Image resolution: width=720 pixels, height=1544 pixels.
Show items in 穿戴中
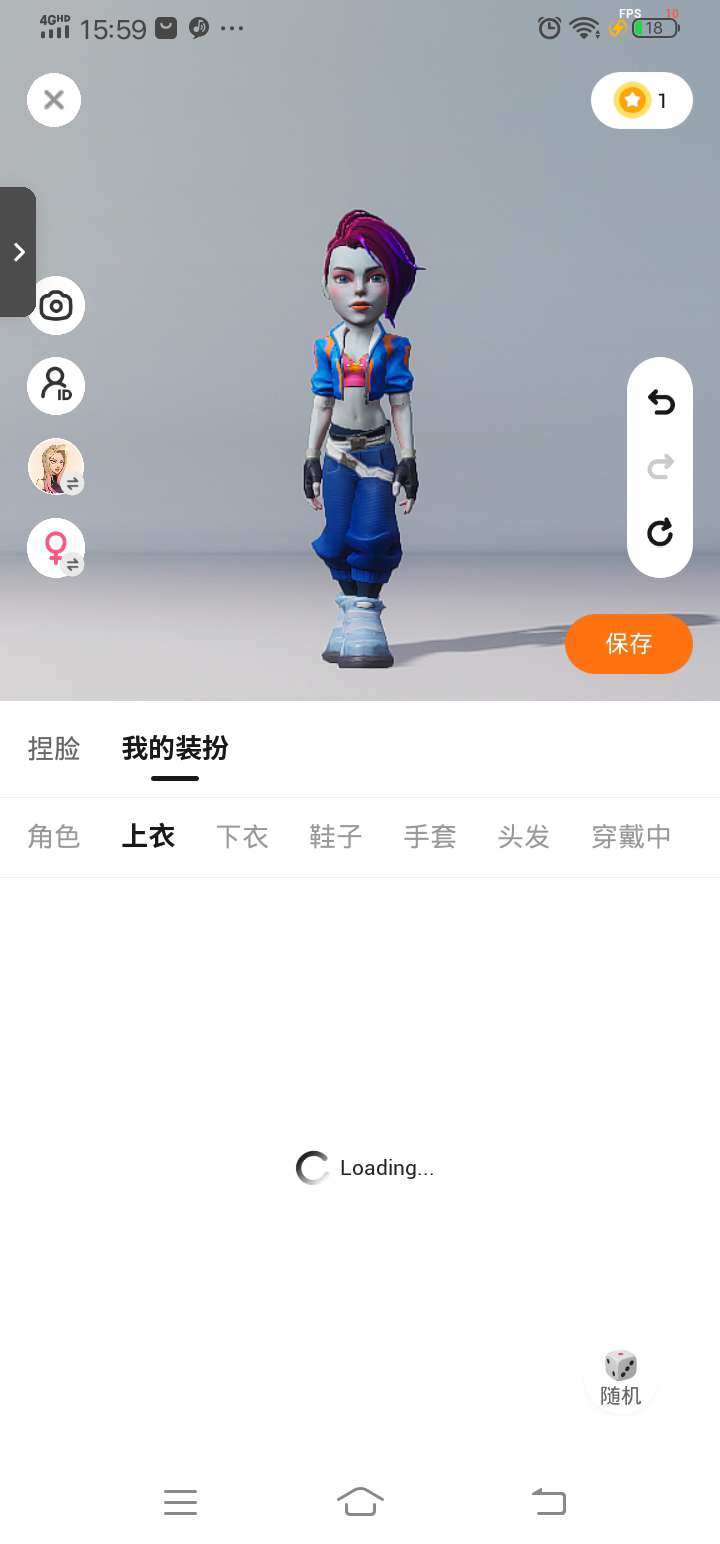click(631, 836)
